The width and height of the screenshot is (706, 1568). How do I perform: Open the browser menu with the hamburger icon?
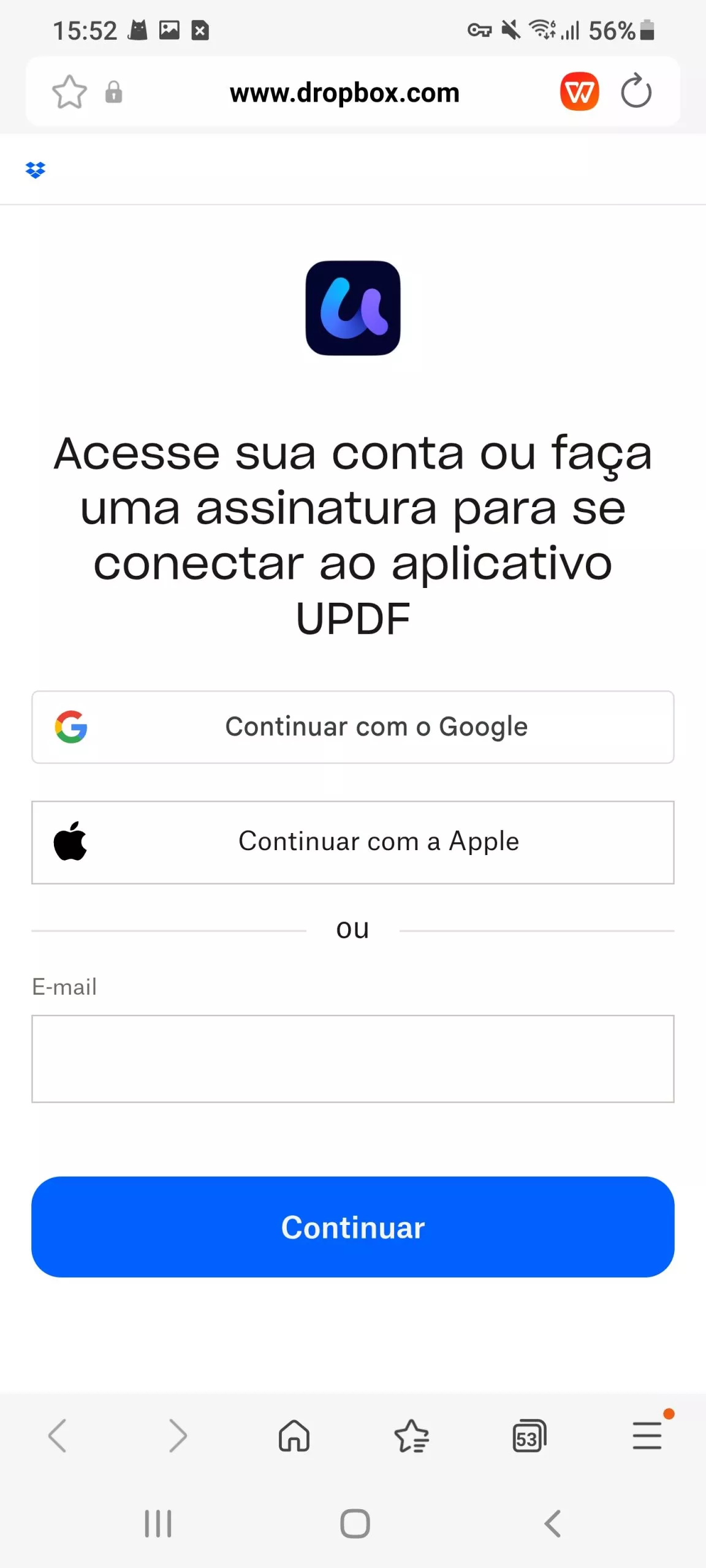(x=647, y=1436)
